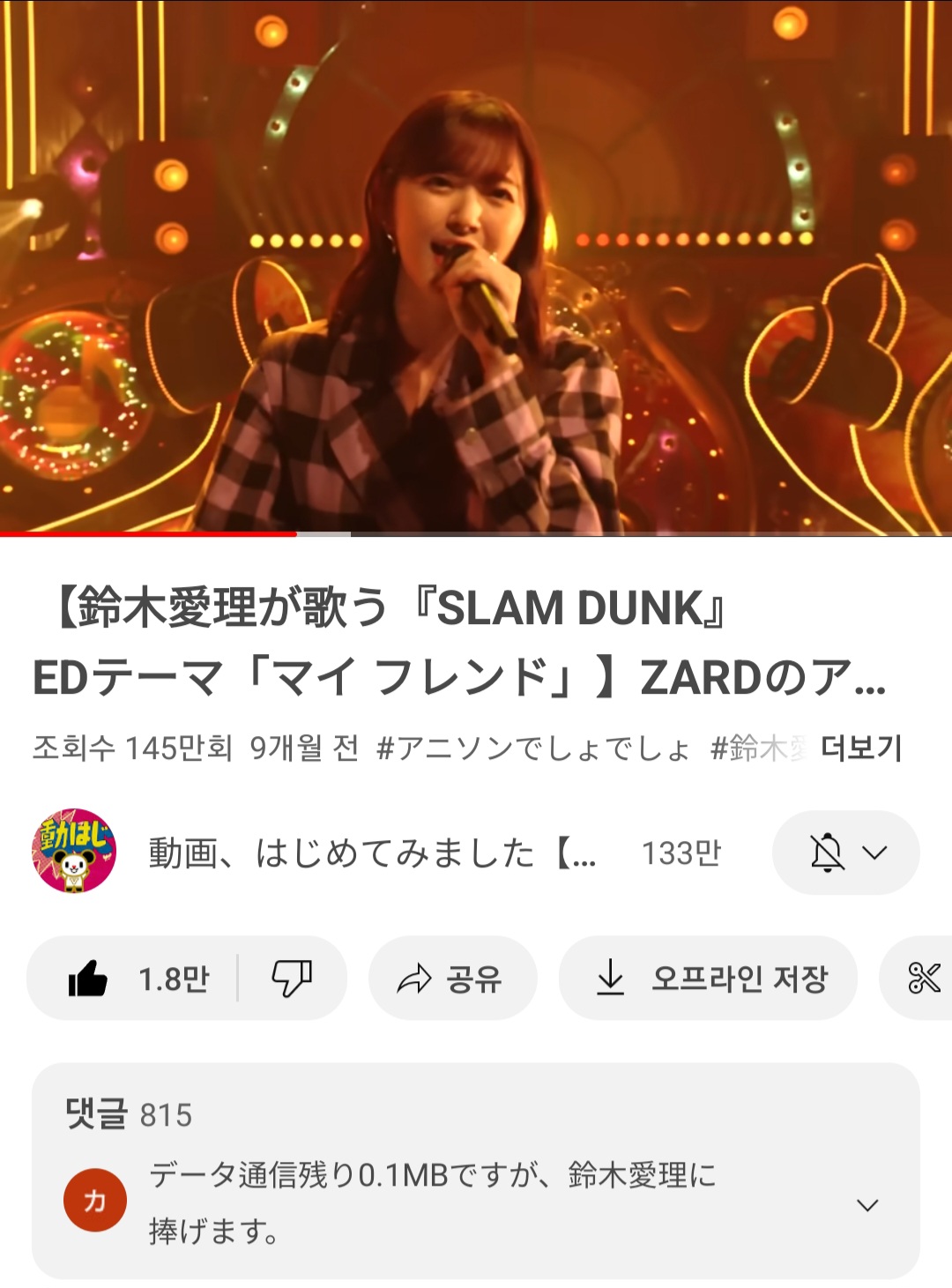Dislike this video
This screenshot has height=1288, width=952.
(292, 979)
